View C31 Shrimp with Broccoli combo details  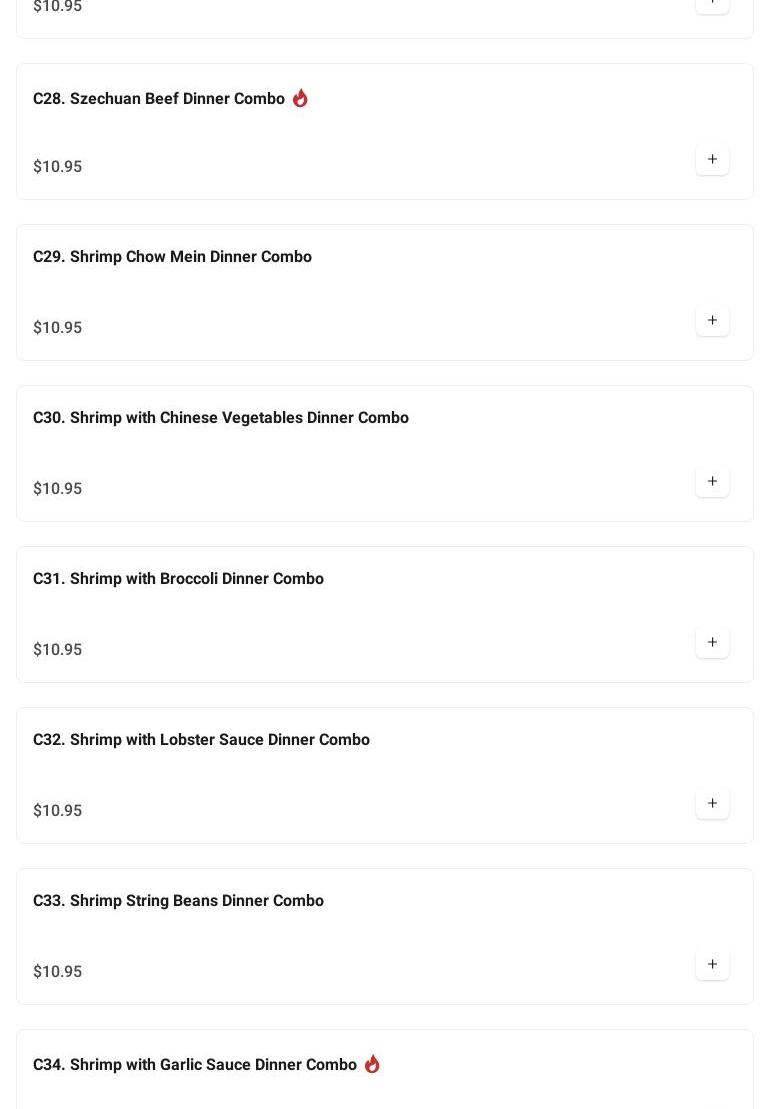point(178,579)
